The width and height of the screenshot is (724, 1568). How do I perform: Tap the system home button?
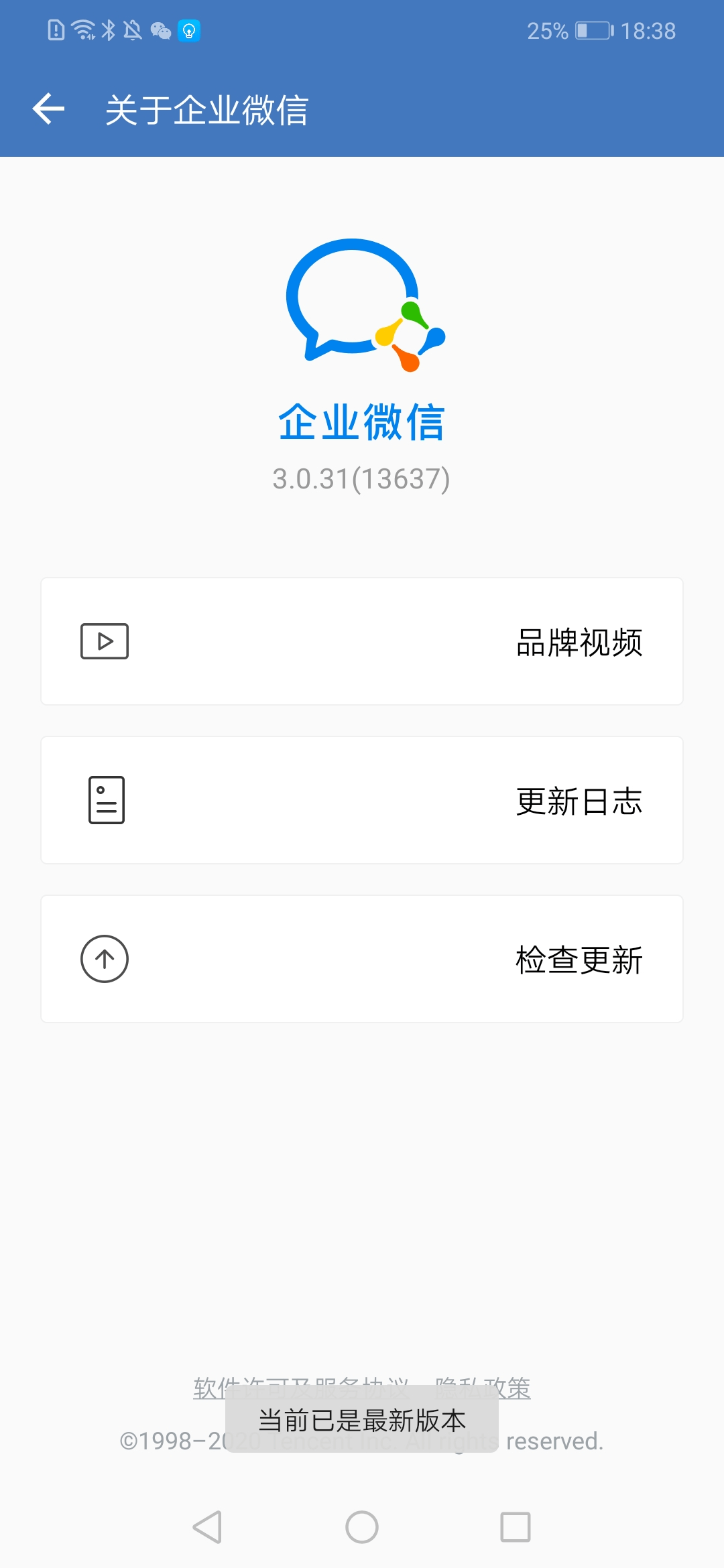[x=362, y=1528]
